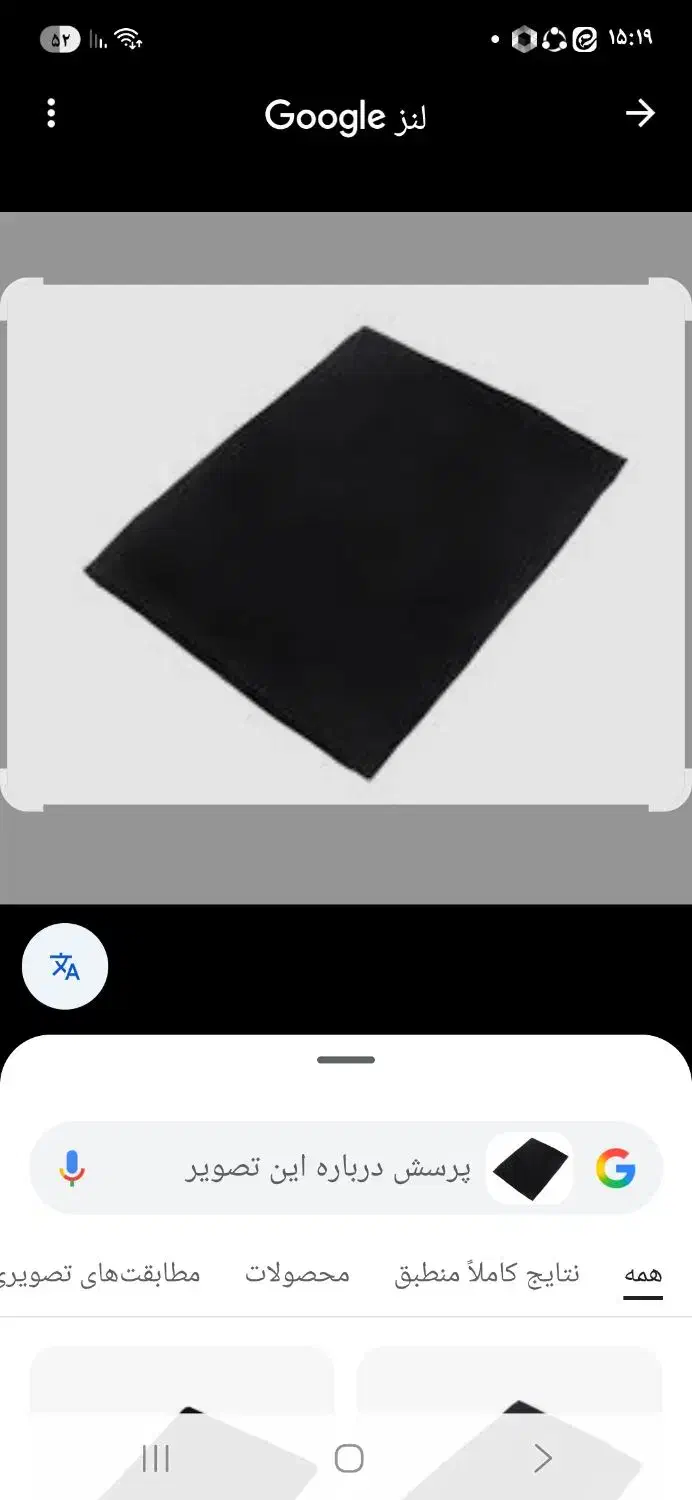Open the 'مطابقت‌های تصویری' tab

100,1274
